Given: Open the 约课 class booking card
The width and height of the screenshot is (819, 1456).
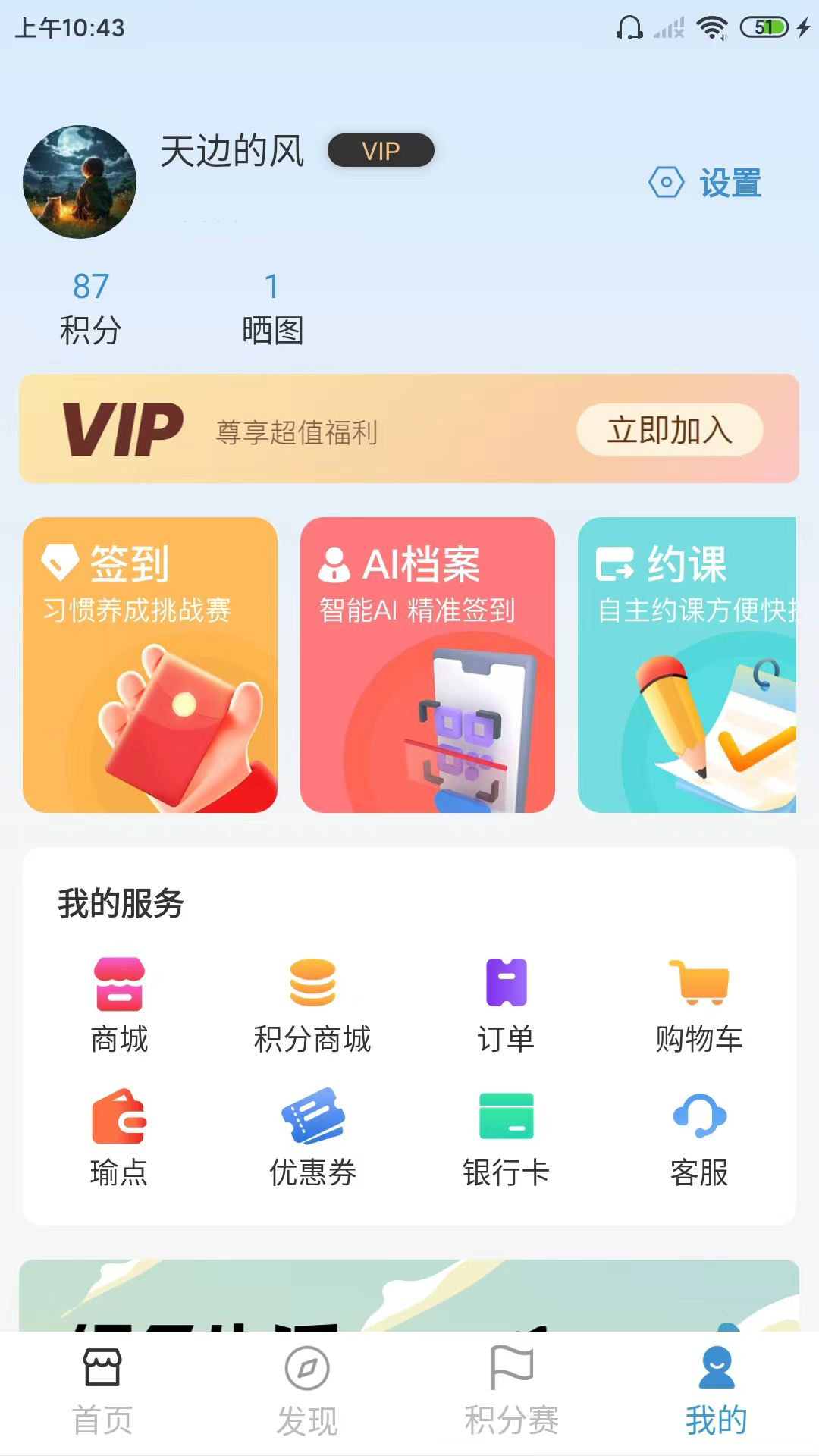Looking at the screenshot, I should (x=687, y=664).
